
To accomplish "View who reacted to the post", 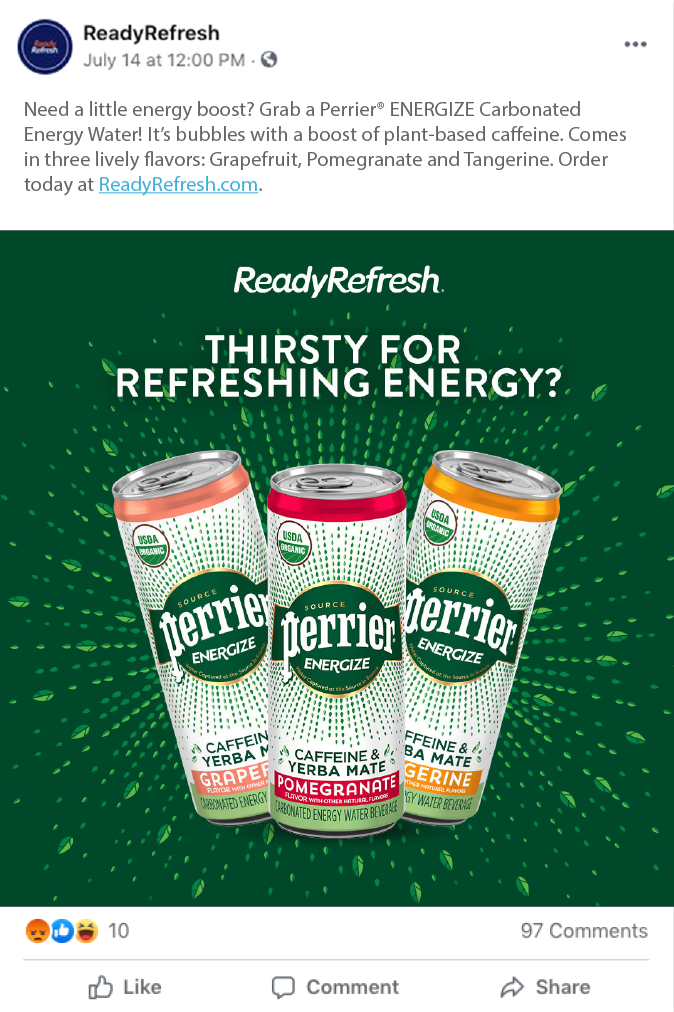I will point(76,931).
